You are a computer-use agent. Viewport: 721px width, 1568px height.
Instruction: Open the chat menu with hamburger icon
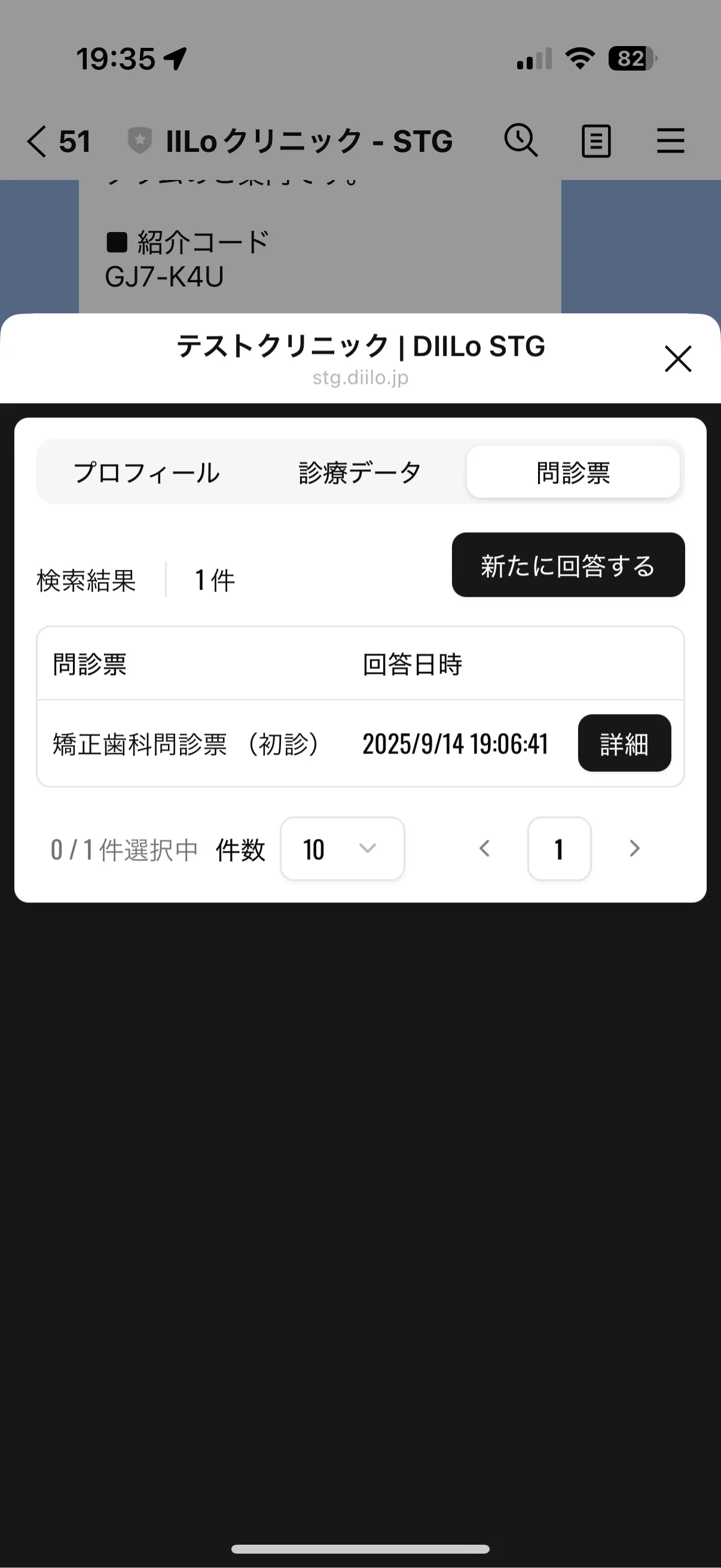tap(671, 141)
